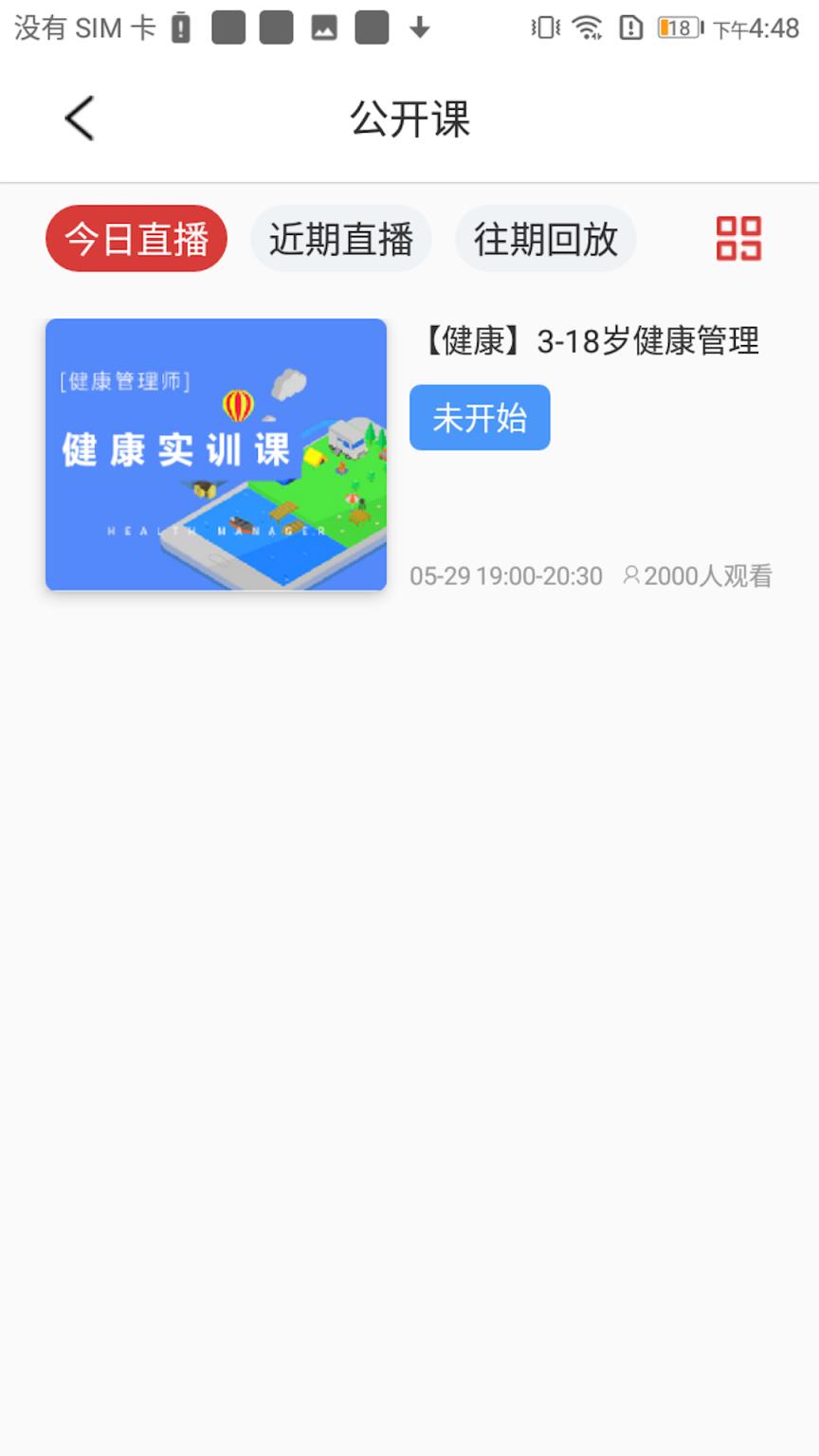Image resolution: width=819 pixels, height=1456 pixels.
Task: Switch to 近期直播 filter
Action: [341, 239]
